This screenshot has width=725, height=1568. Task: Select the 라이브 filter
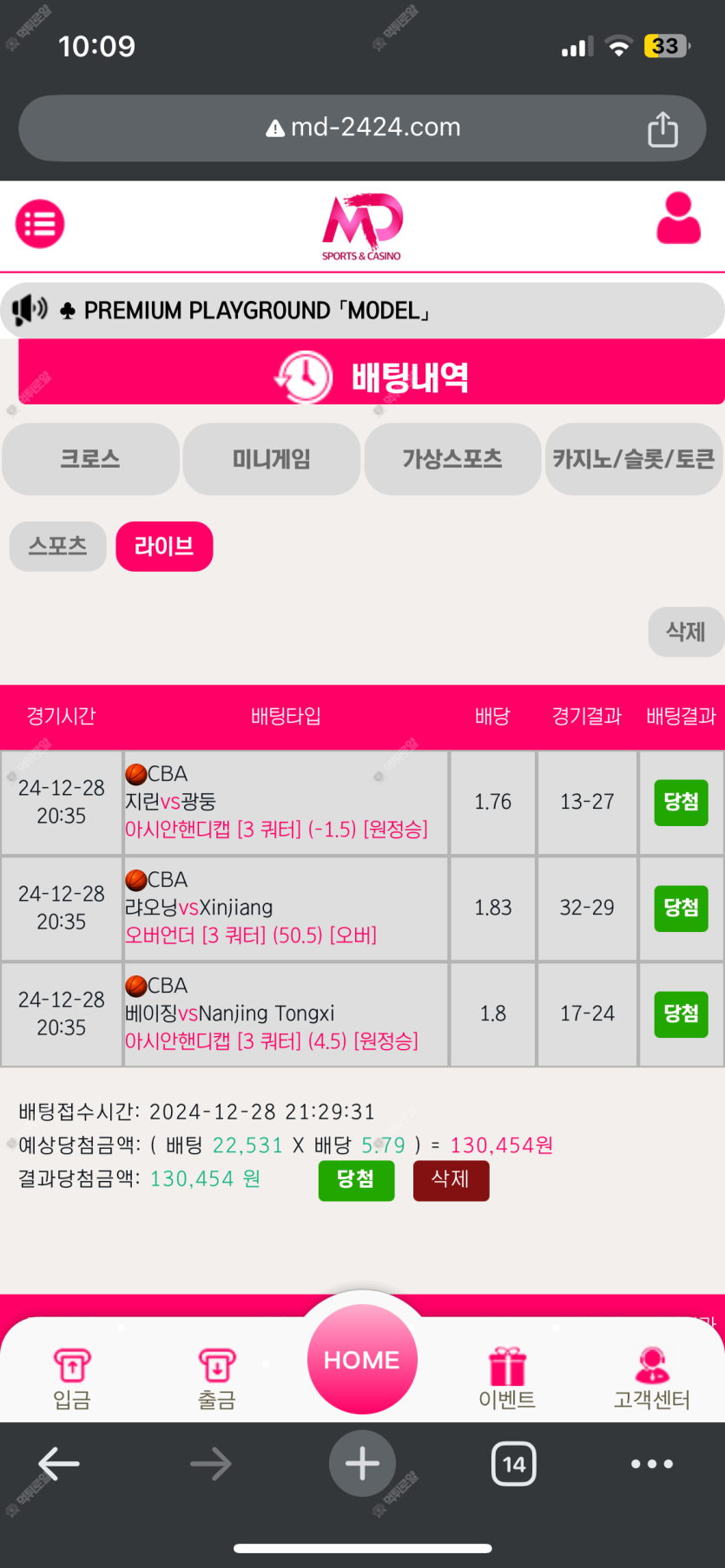click(164, 547)
